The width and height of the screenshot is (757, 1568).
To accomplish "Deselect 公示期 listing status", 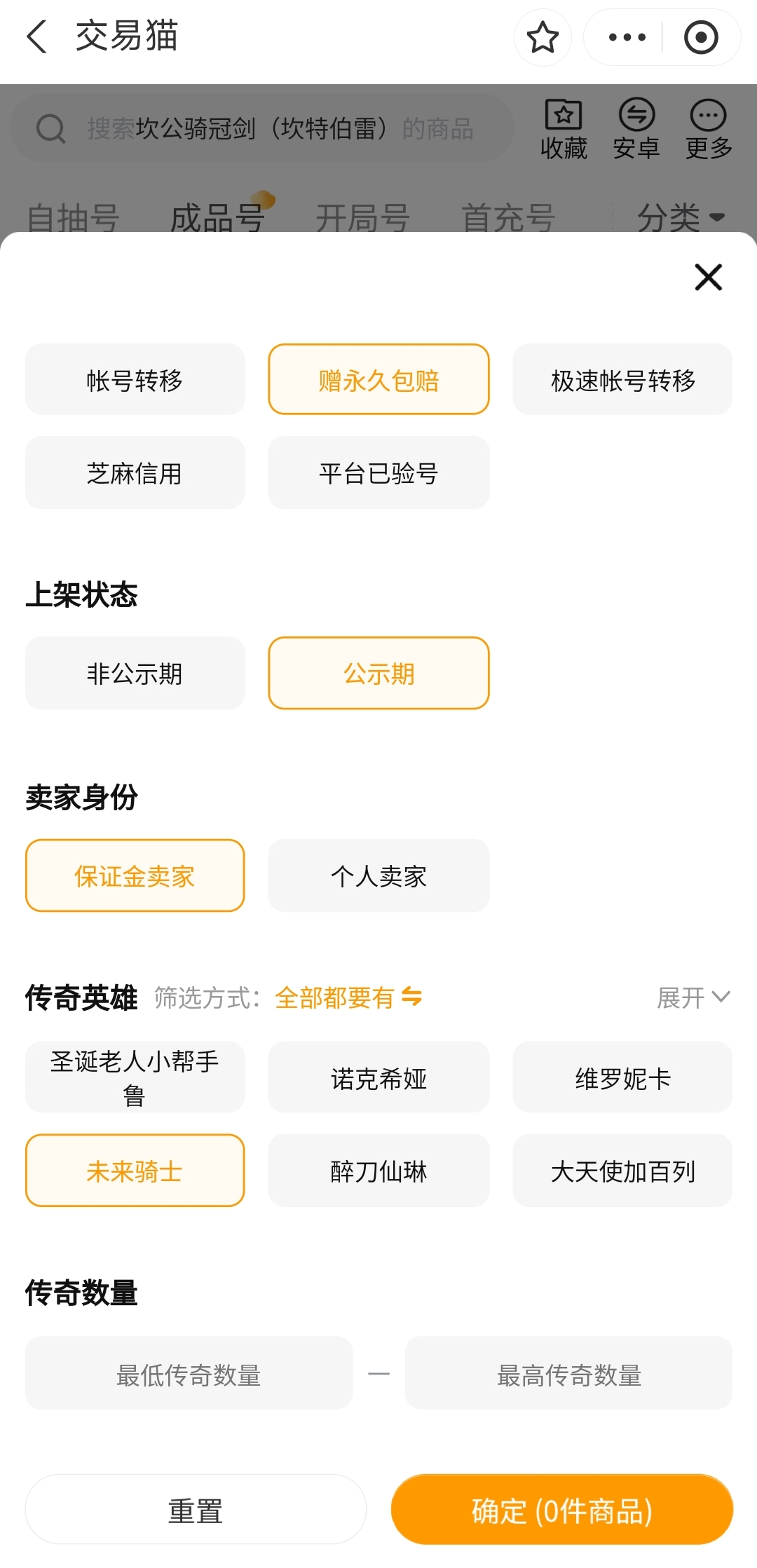I will [378, 674].
